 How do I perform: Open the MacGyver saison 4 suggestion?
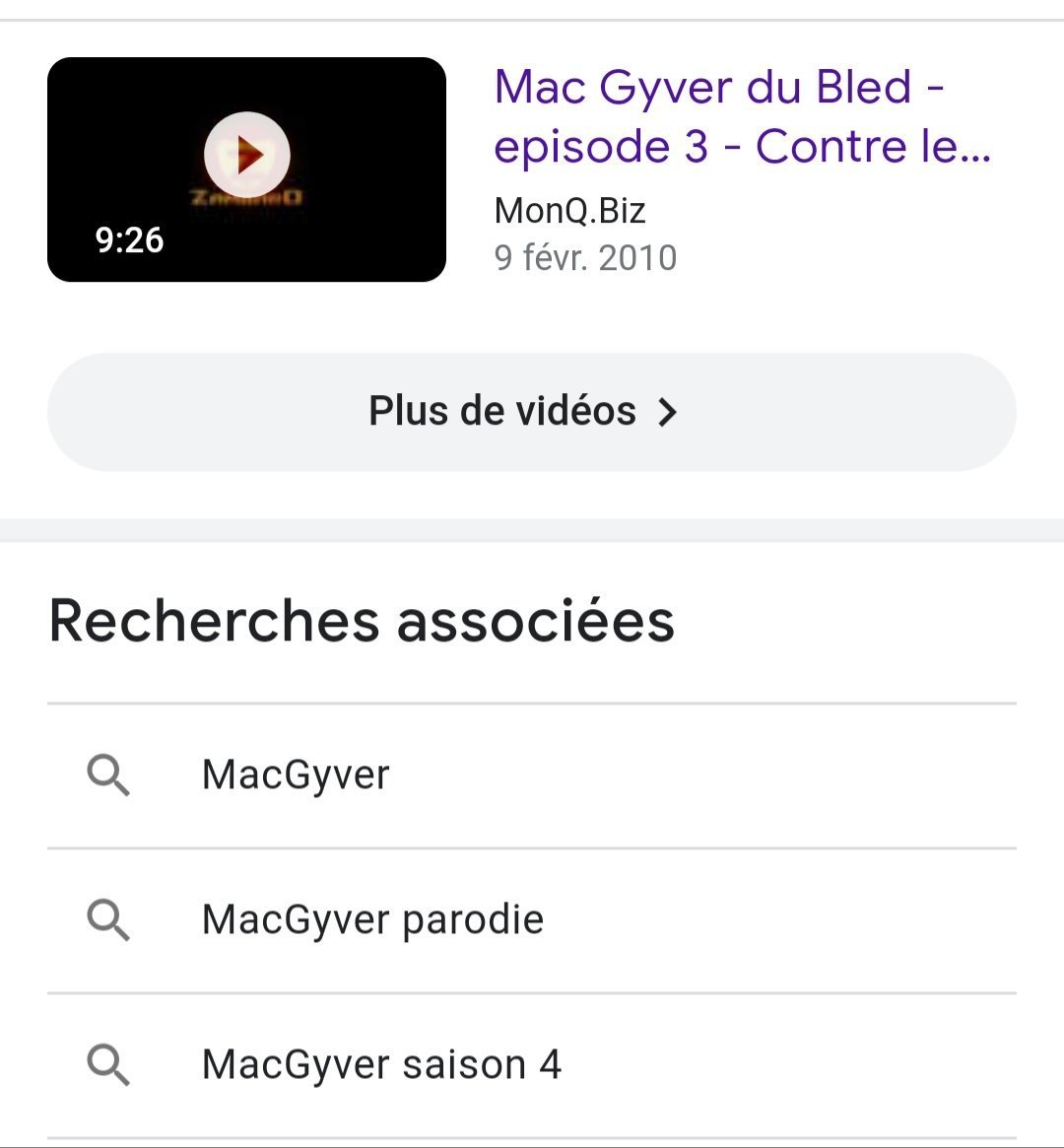point(532,1065)
